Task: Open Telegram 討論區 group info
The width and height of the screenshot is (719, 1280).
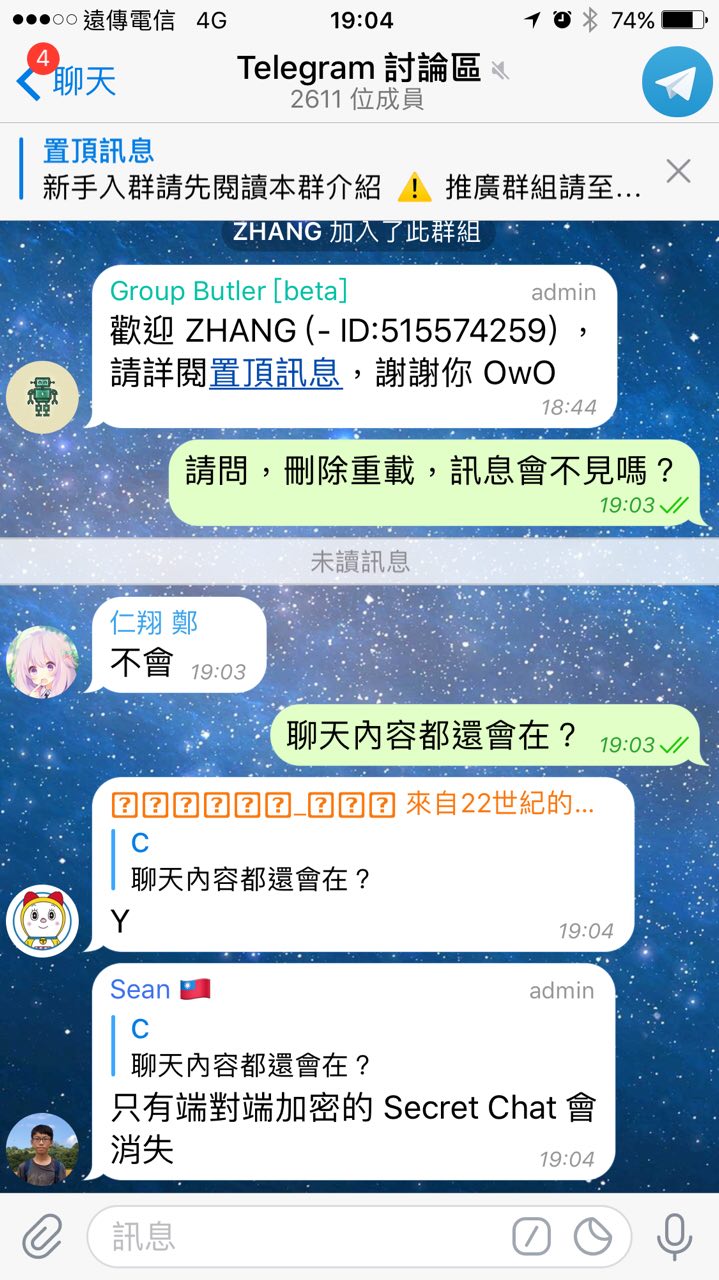Action: pyautogui.click(x=359, y=82)
